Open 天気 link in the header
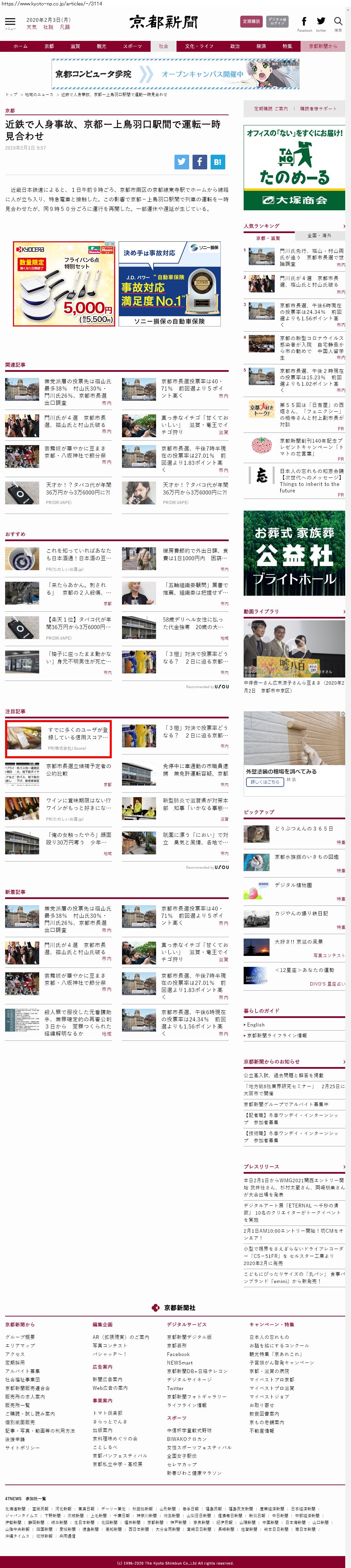Screen dimensions: 351x1568 32,27
